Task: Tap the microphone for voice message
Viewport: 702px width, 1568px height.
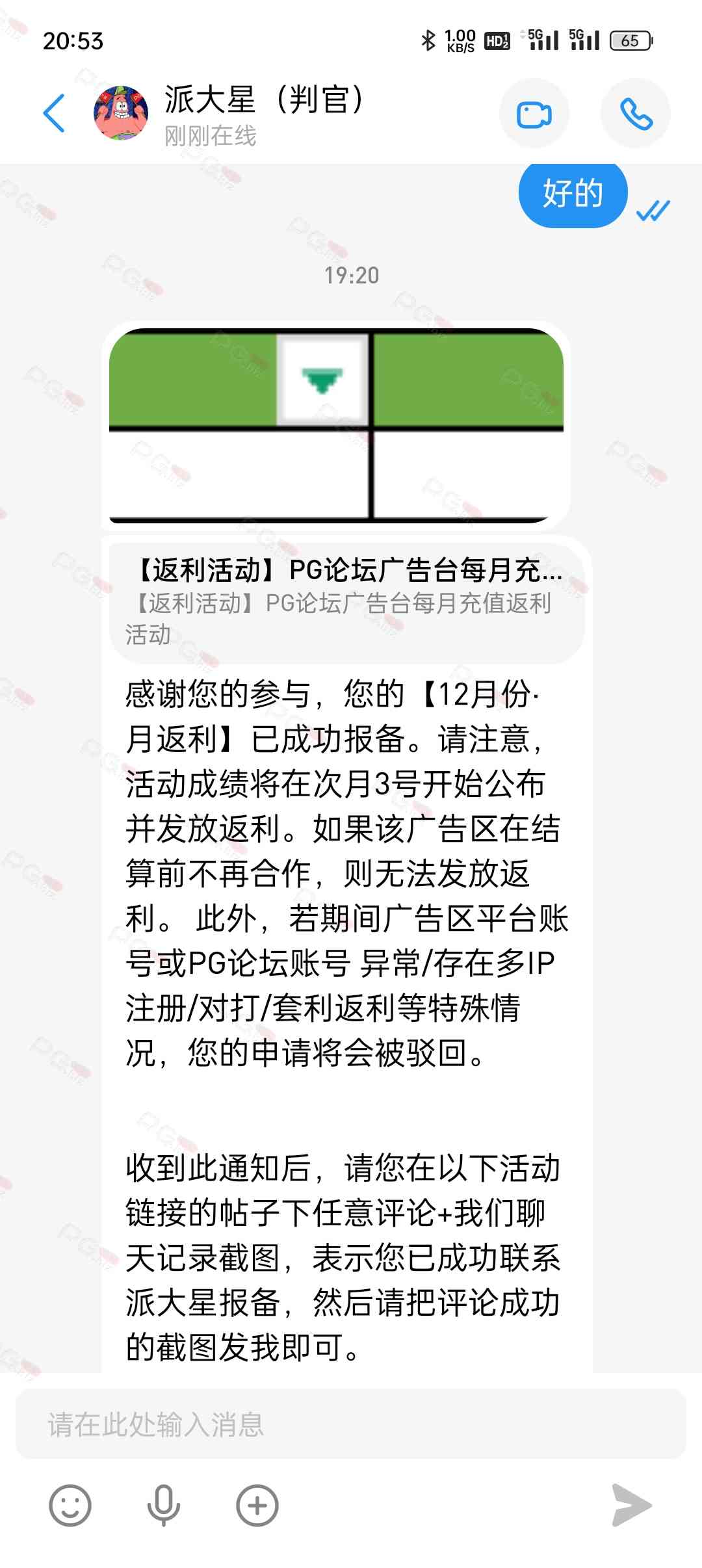Action: [164, 1505]
